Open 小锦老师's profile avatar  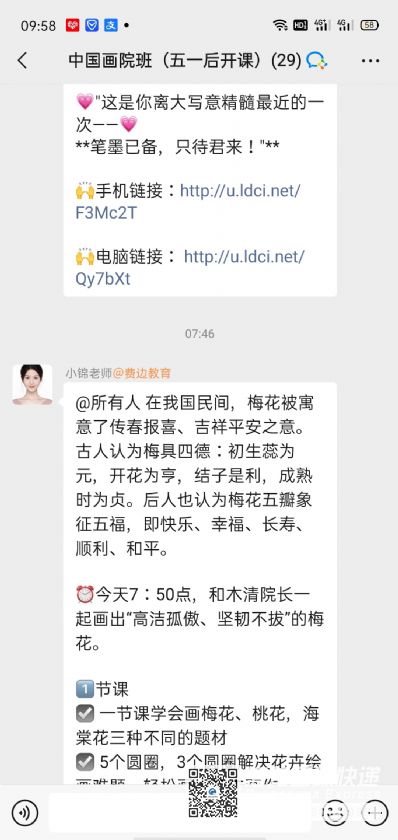[x=33, y=385]
